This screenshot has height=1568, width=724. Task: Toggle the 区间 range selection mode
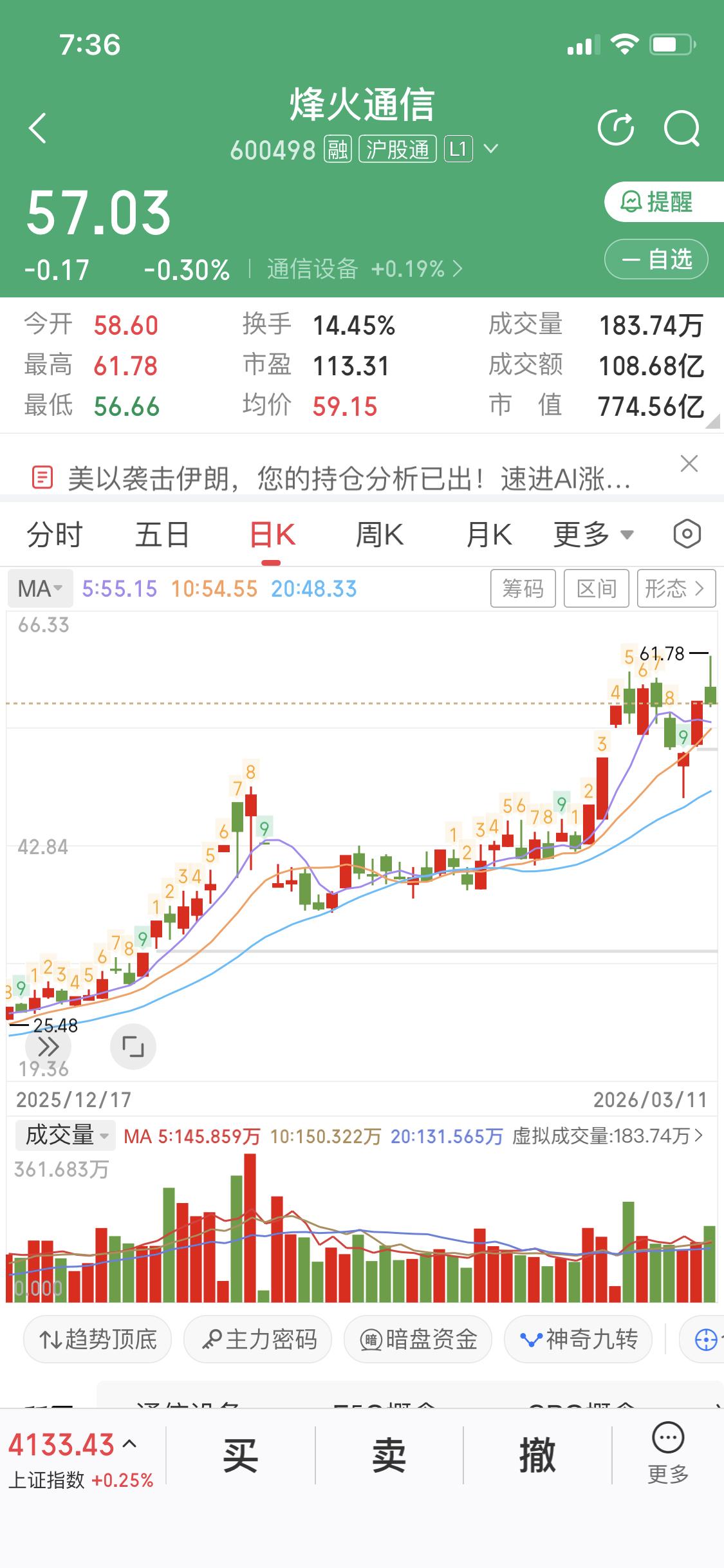[x=595, y=588]
